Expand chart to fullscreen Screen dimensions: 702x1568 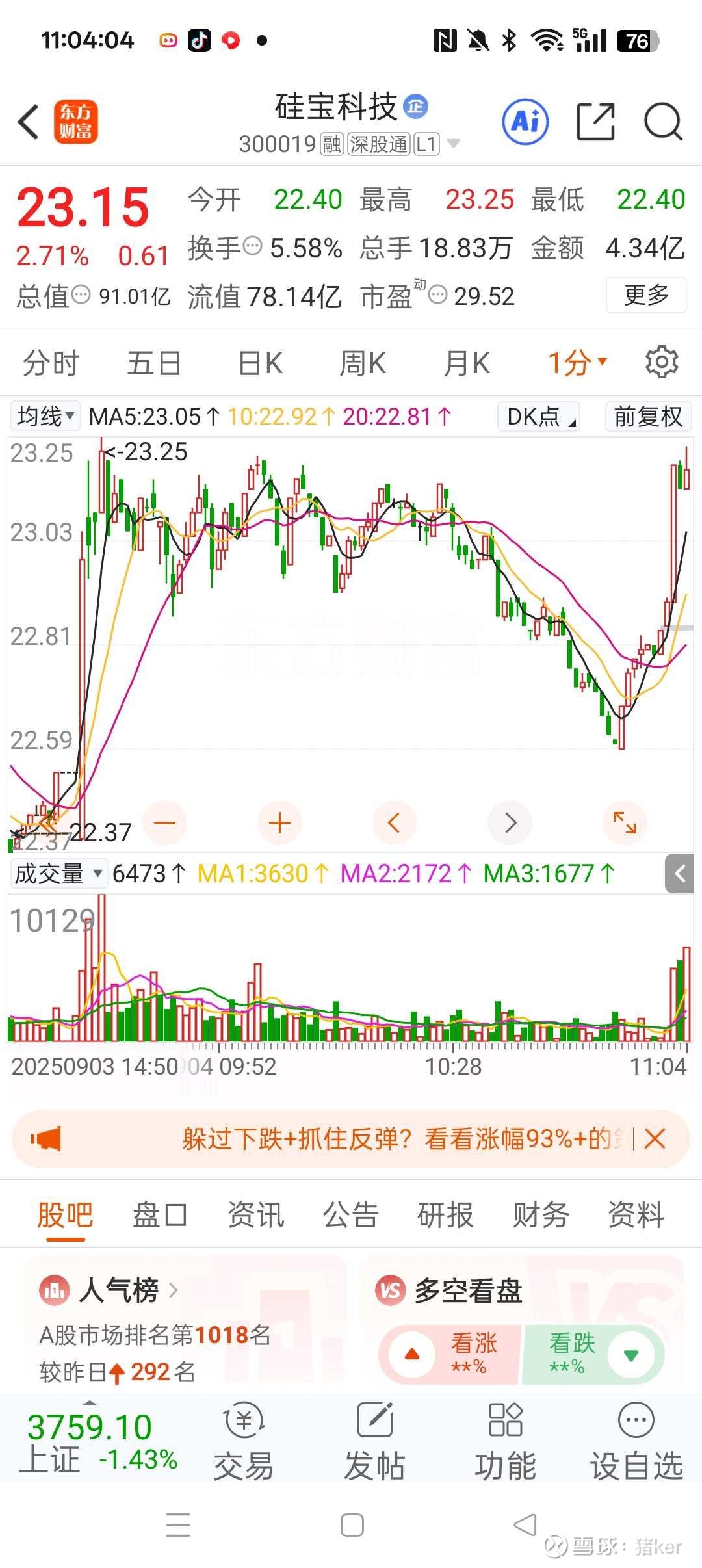[x=625, y=823]
